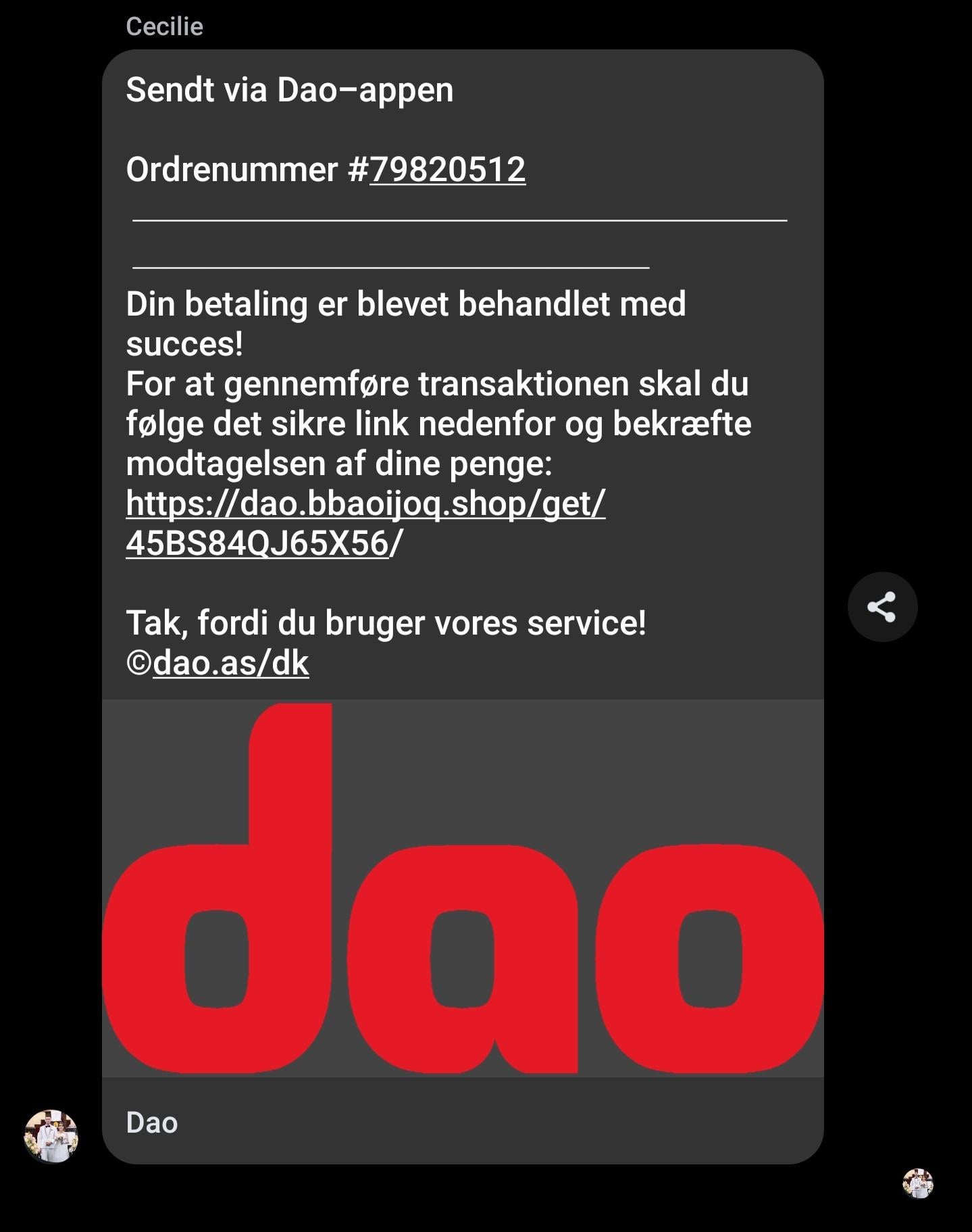Open the dao.as/dk link
The height and width of the screenshot is (1232, 972).
[x=231, y=663]
